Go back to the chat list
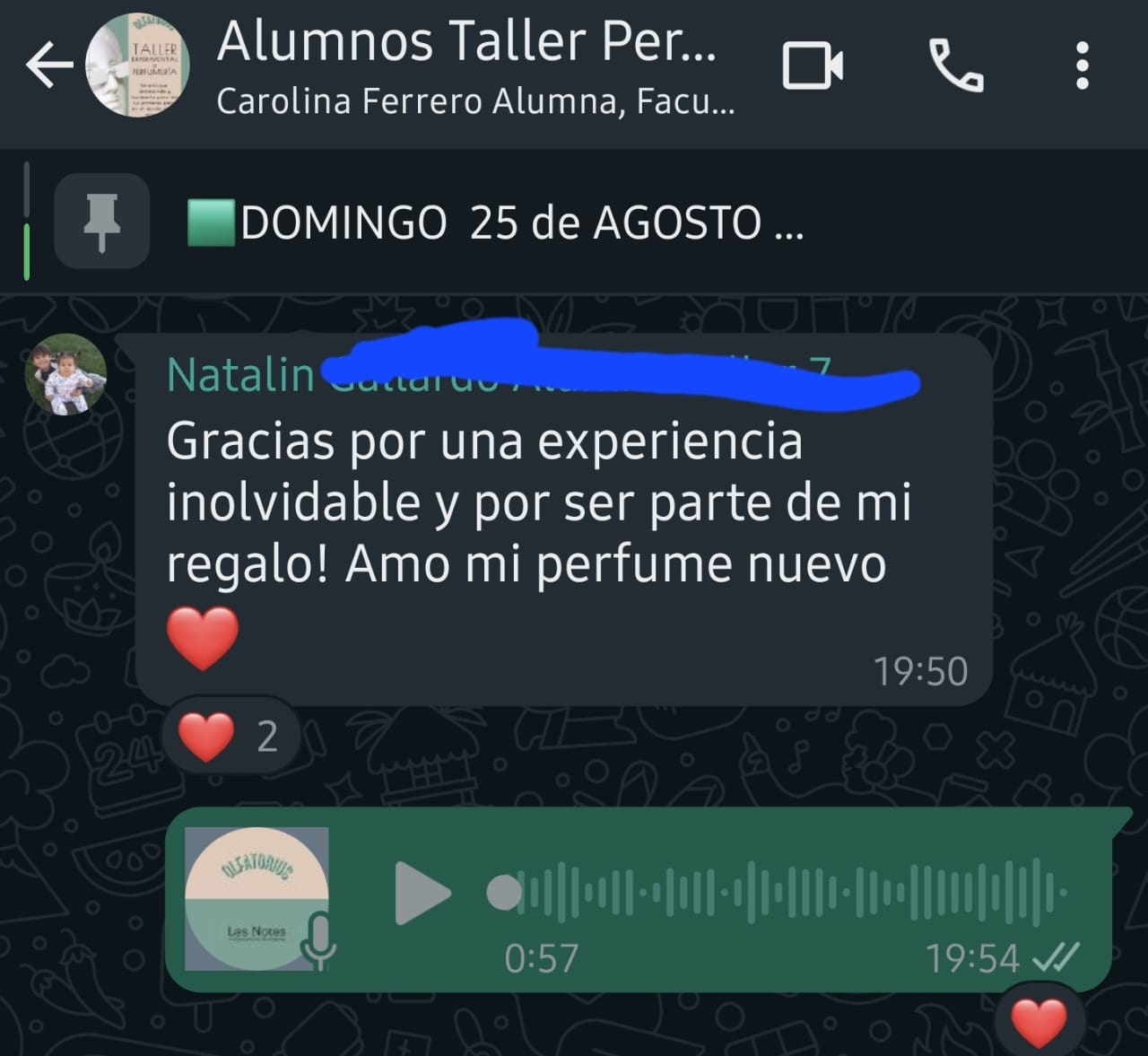The height and width of the screenshot is (1056, 1148). (x=49, y=65)
